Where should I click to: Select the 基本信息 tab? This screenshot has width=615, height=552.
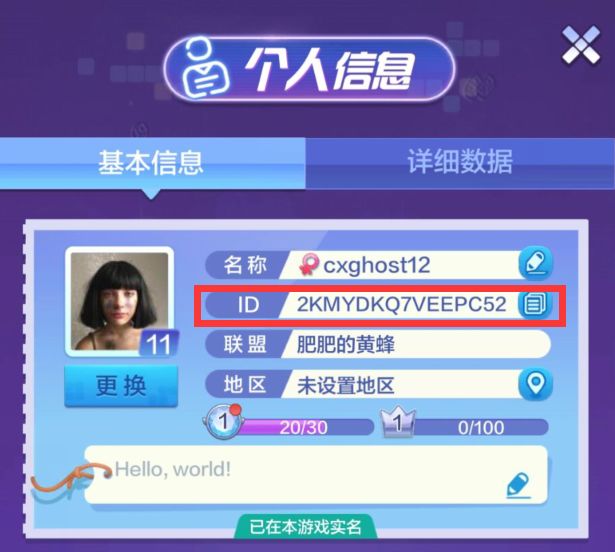[150, 161]
